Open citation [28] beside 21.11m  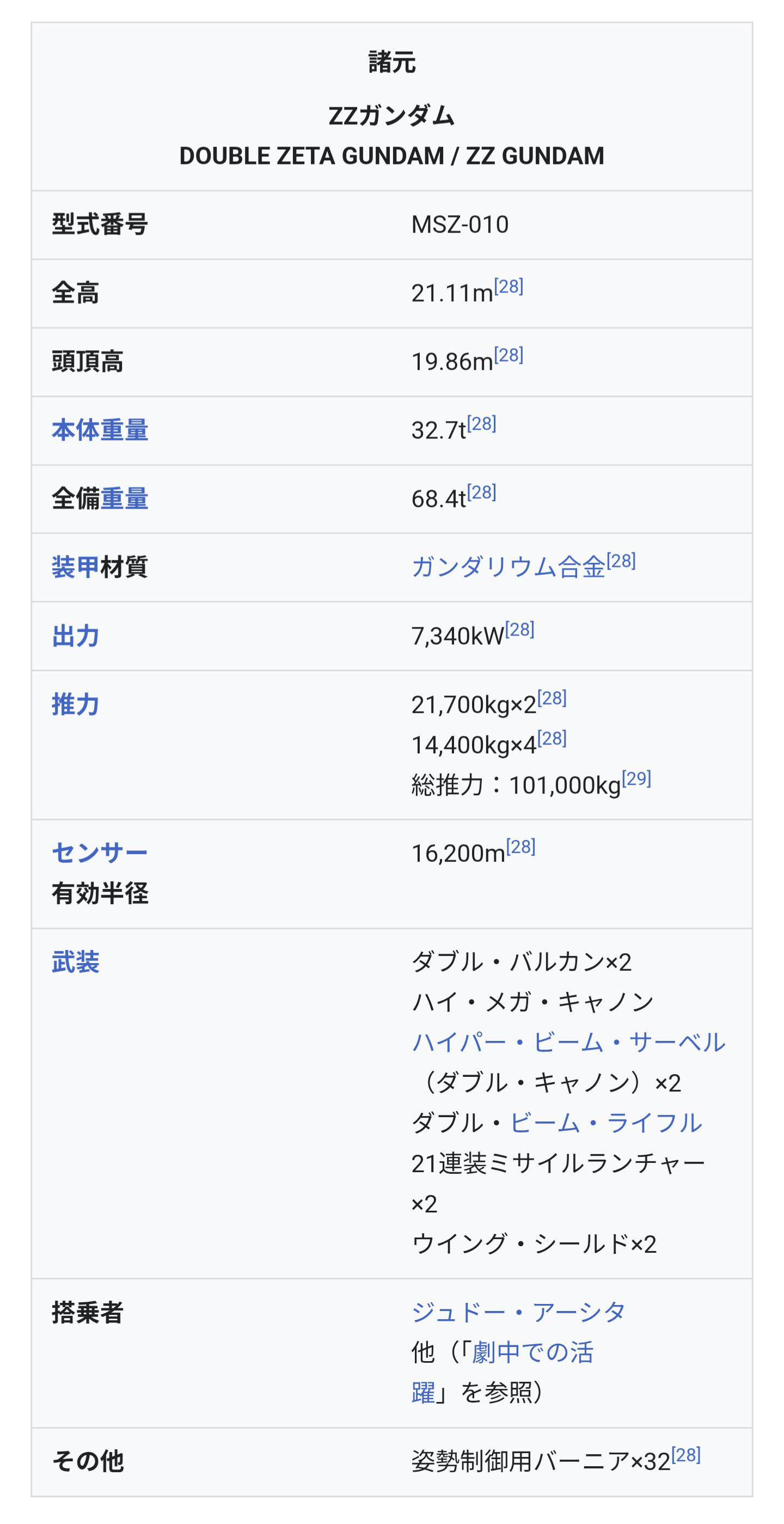(x=509, y=287)
